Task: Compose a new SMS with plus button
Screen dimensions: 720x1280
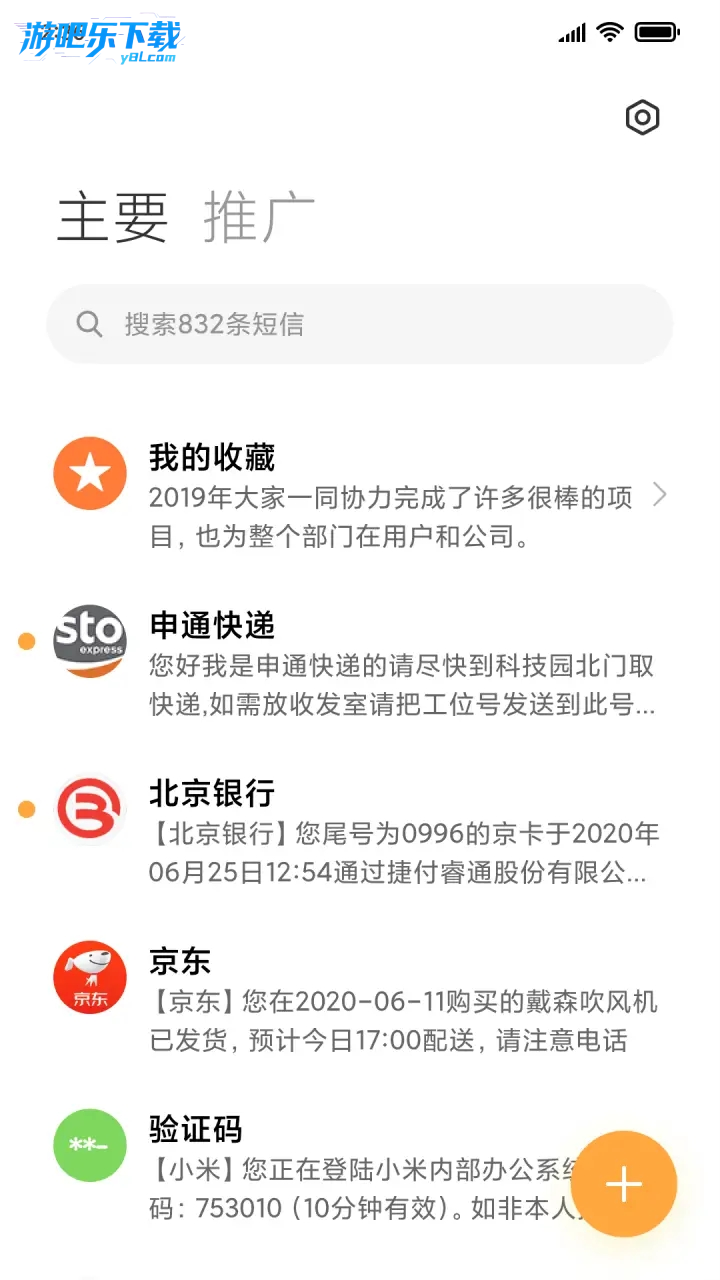Action: click(624, 1184)
